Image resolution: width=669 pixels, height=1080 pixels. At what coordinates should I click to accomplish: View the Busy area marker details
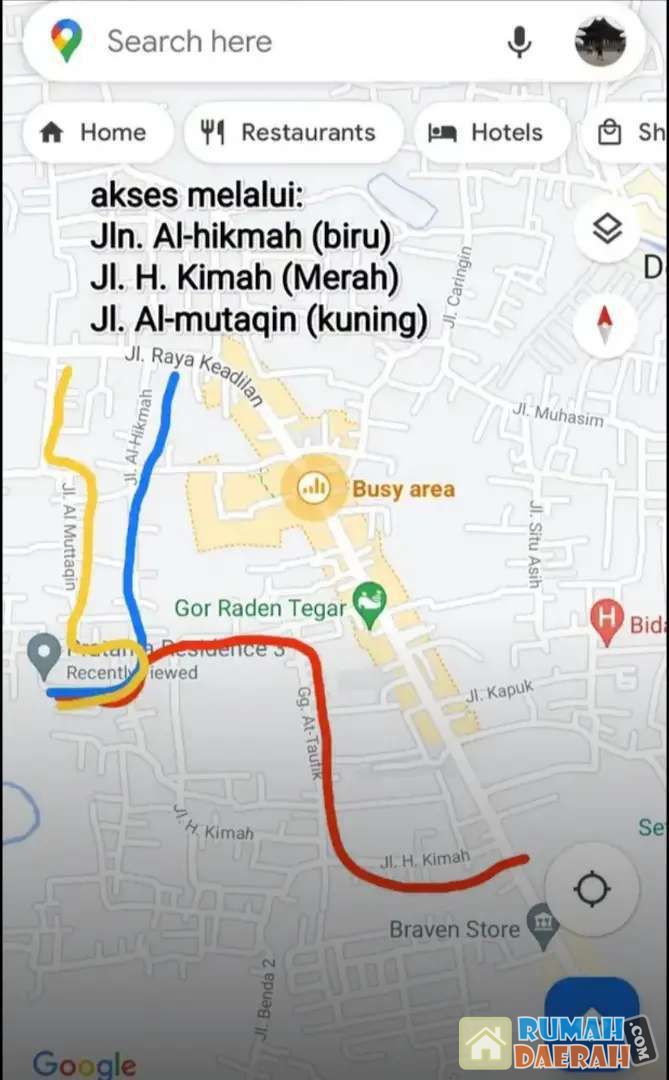pyautogui.click(x=313, y=488)
